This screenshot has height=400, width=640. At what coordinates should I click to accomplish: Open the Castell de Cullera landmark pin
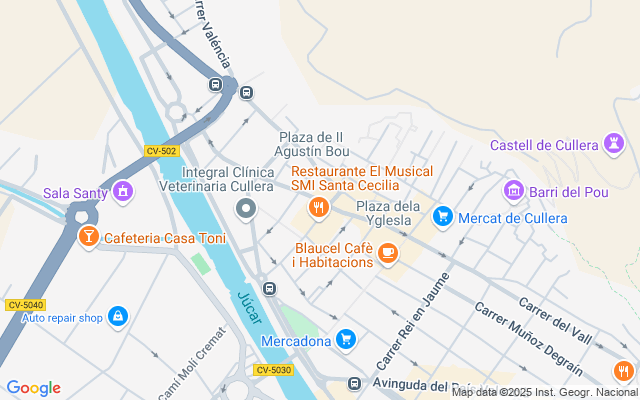[x=616, y=146]
